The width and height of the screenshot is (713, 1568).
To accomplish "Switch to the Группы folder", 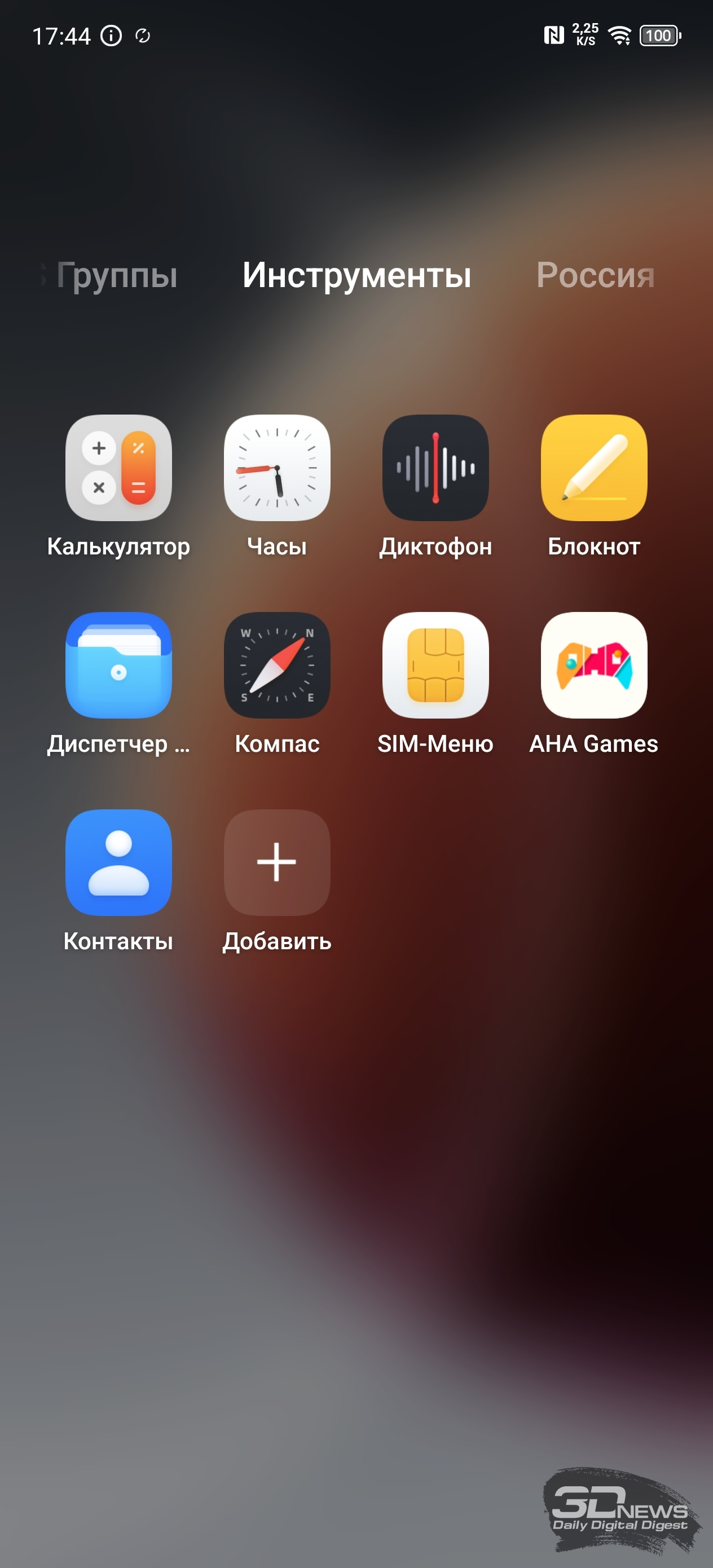I will [x=116, y=276].
